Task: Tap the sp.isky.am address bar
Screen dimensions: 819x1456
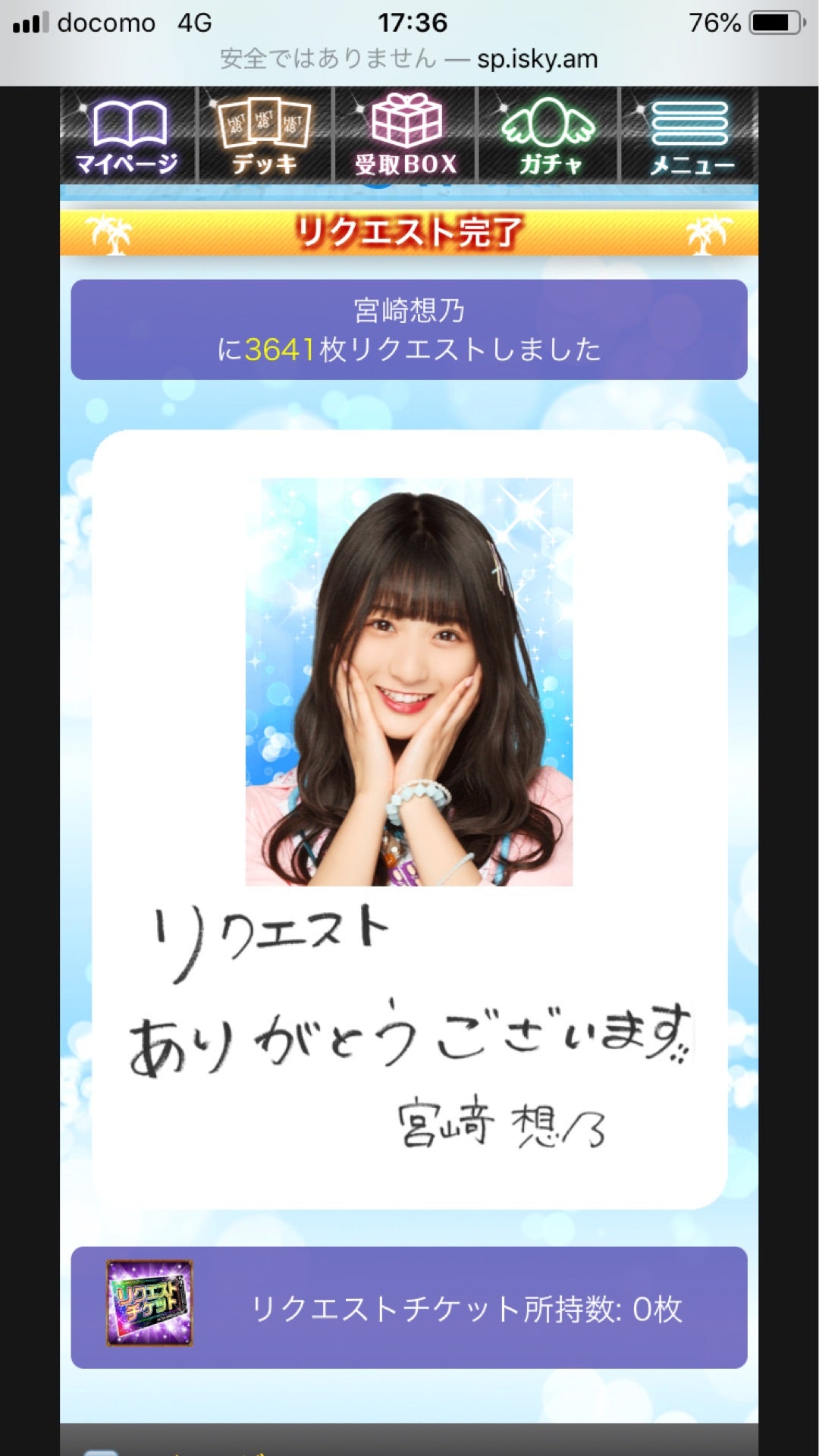Action: click(409, 59)
